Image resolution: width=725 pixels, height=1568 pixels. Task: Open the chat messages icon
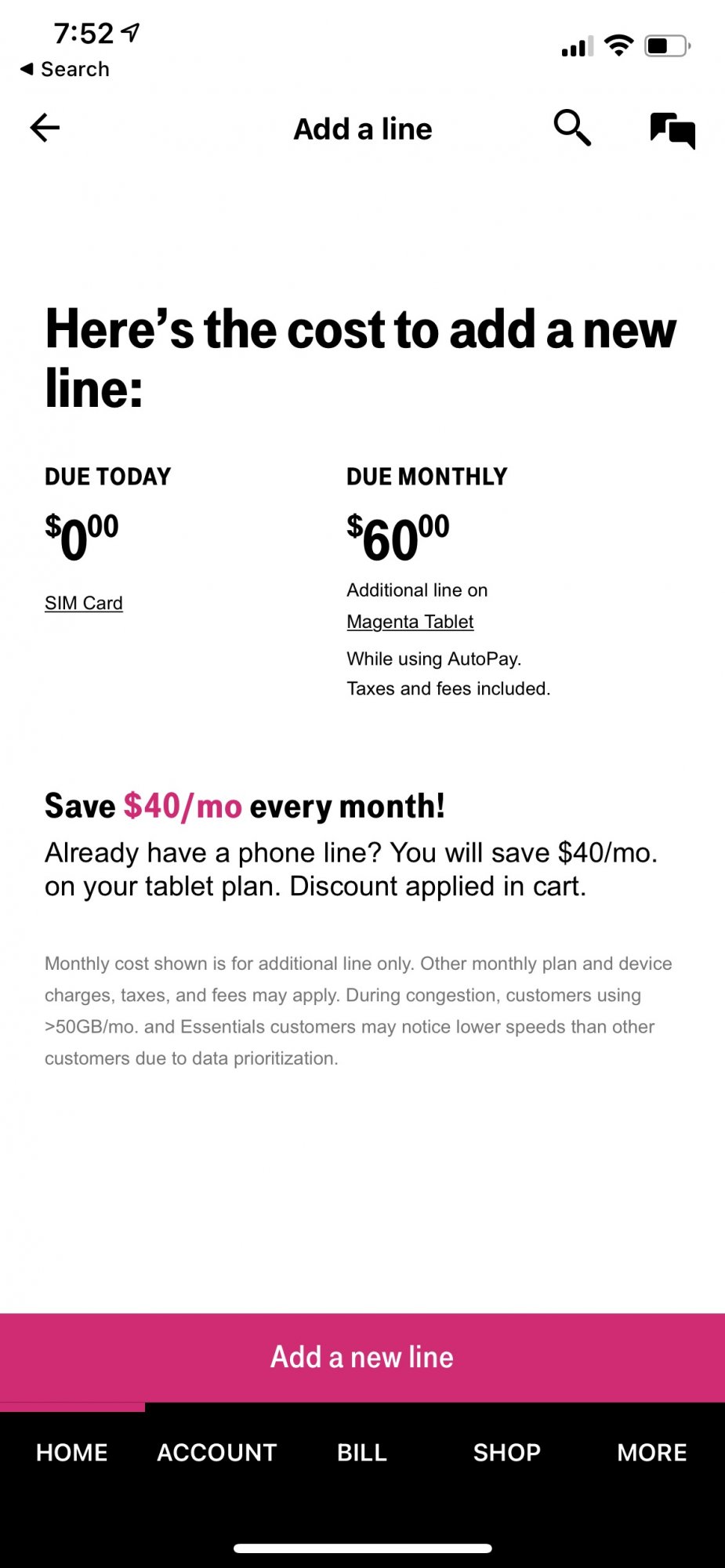pos(672,130)
